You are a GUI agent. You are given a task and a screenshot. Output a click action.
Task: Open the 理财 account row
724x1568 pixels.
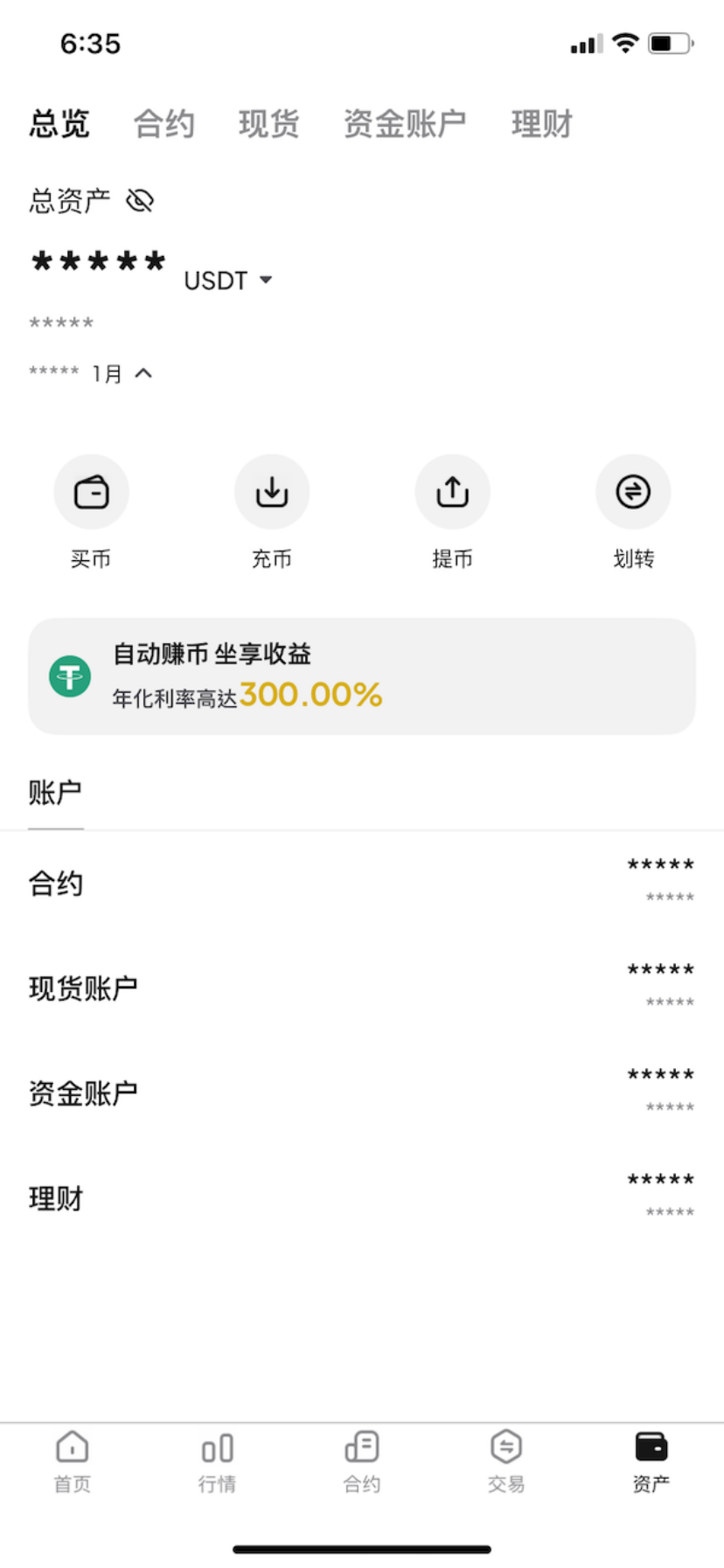362,1197
